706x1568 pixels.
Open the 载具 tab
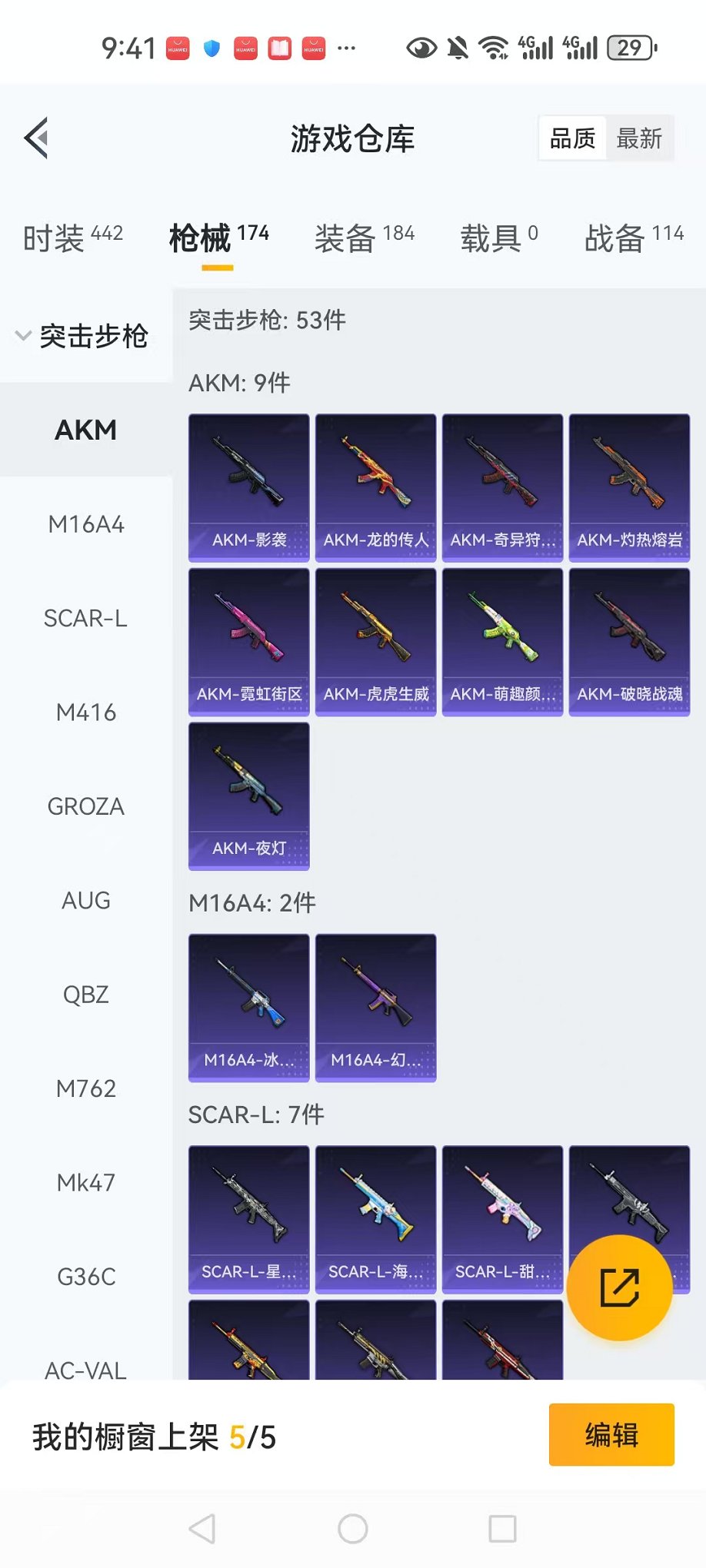(498, 238)
